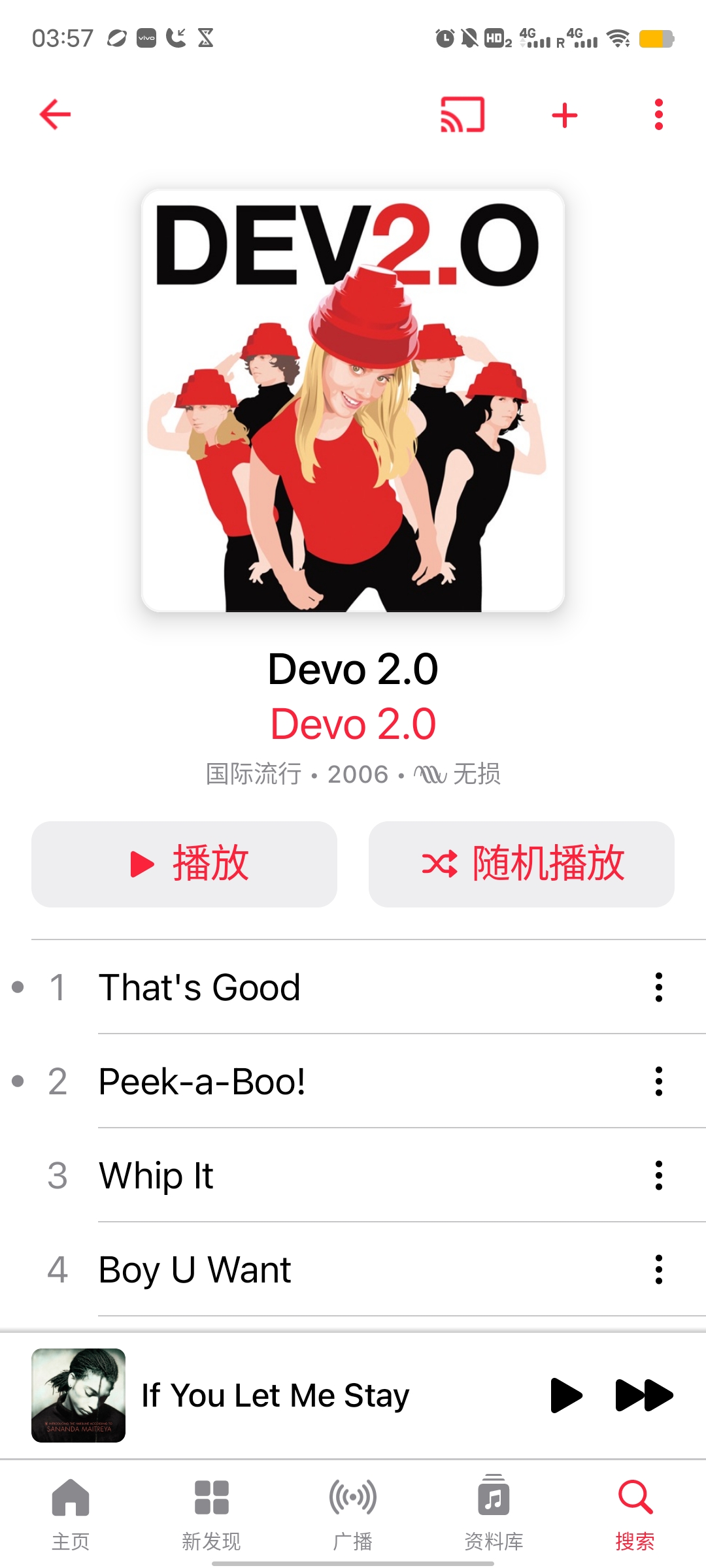Open the Devo 2.0 artist link
The image size is (706, 1568).
pyautogui.click(x=353, y=724)
